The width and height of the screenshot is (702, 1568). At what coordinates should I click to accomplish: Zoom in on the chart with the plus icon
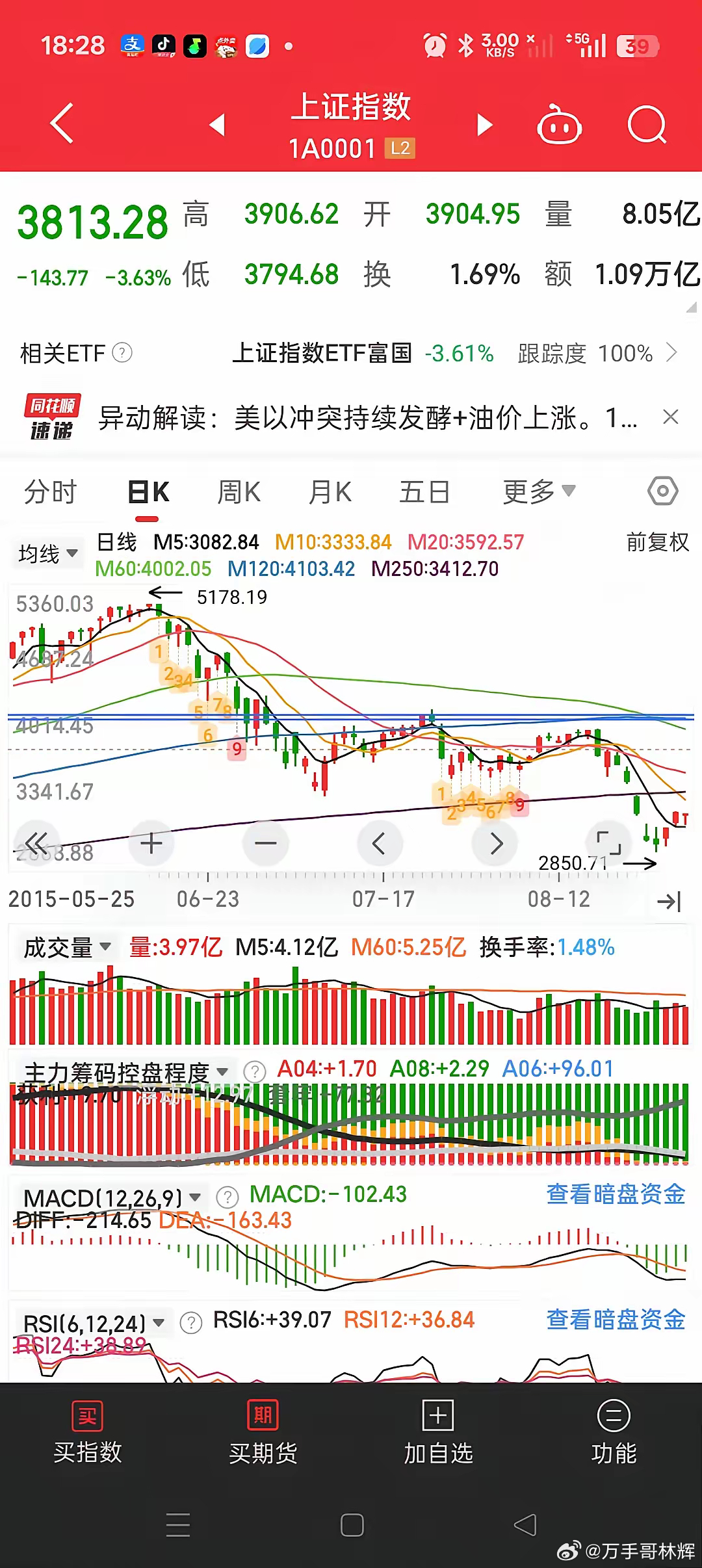pyautogui.click(x=151, y=843)
